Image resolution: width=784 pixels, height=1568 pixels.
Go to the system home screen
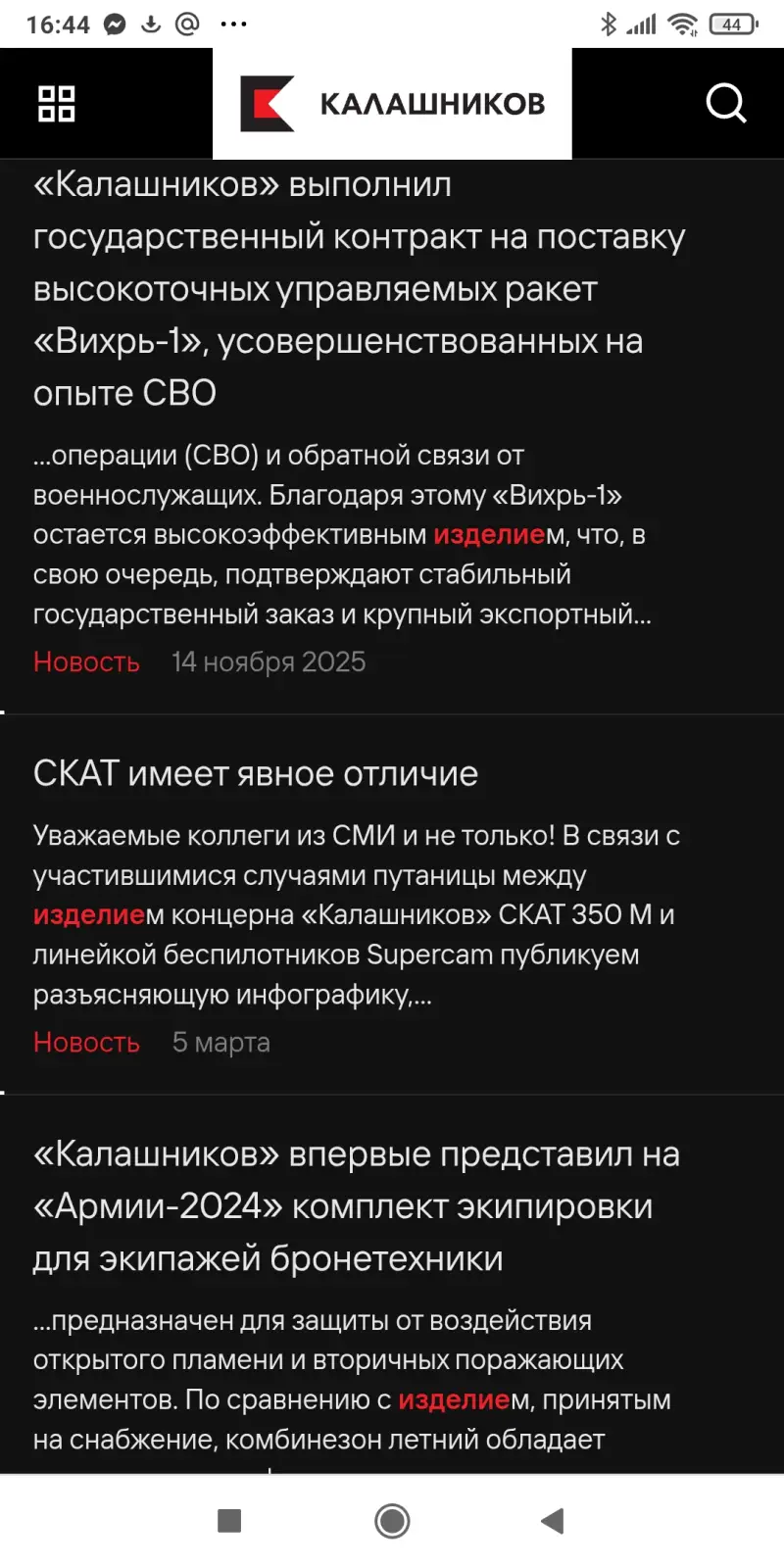tap(392, 1521)
